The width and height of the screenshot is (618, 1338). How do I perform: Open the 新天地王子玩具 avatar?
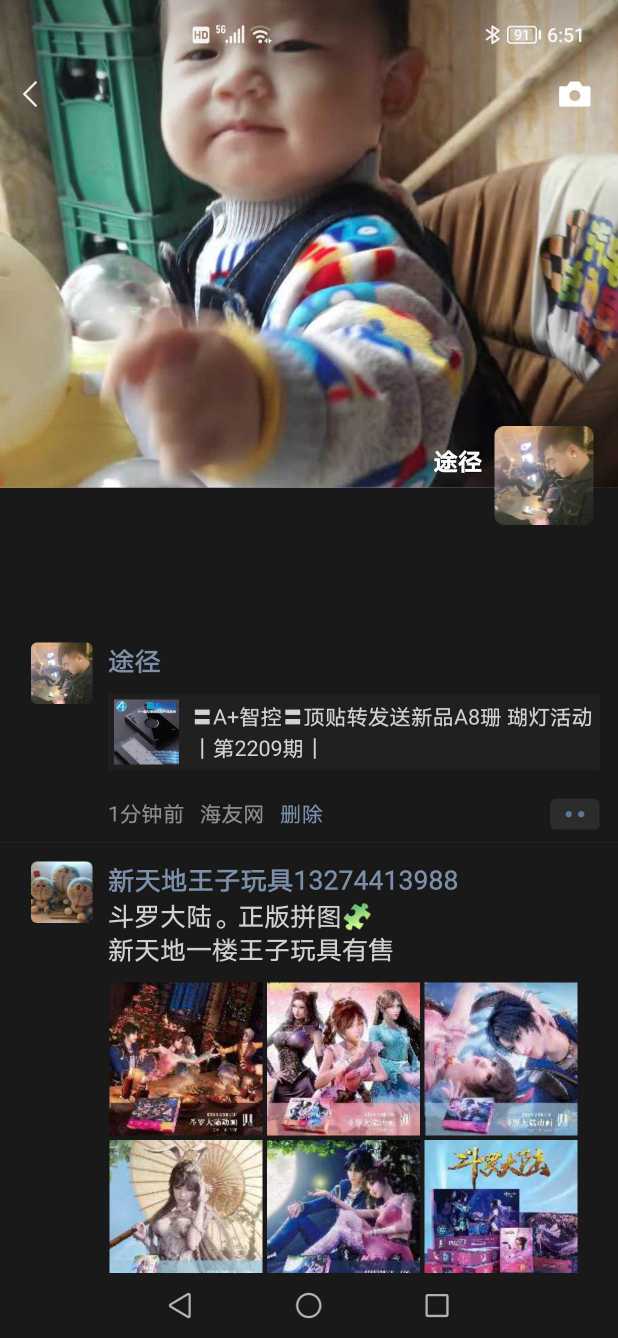pos(62,892)
